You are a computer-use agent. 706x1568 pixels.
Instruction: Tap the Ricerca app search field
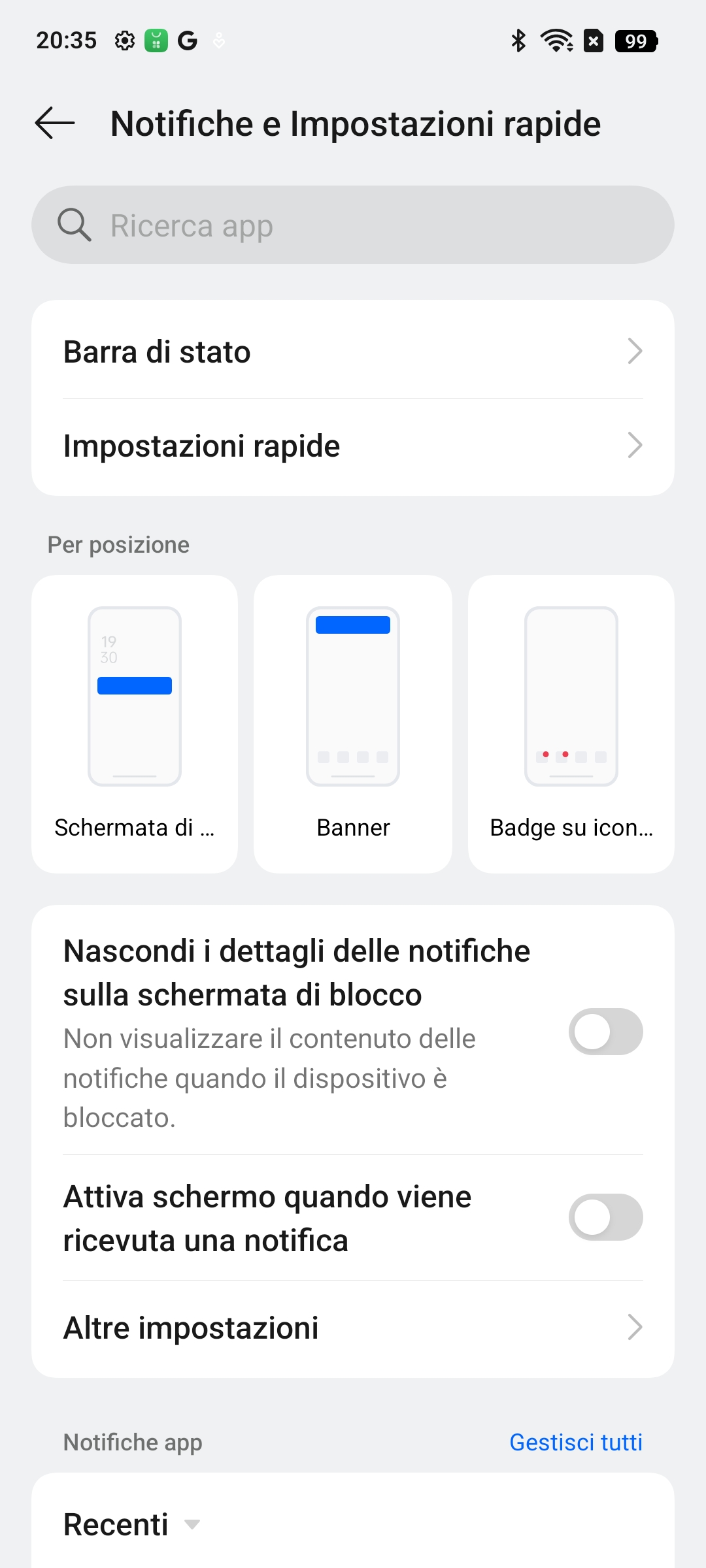pyautogui.click(x=353, y=225)
